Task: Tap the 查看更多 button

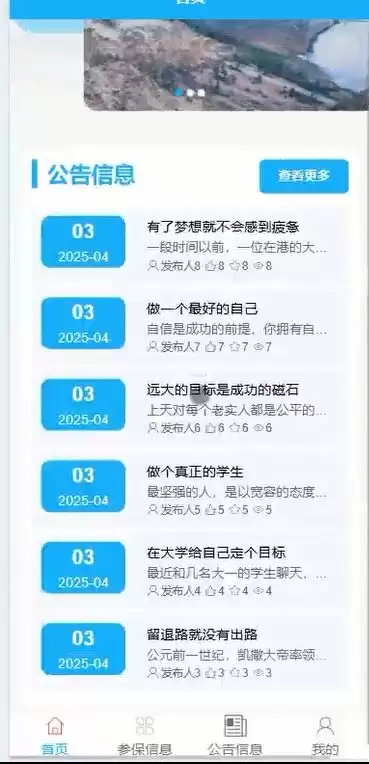Action: coord(304,176)
